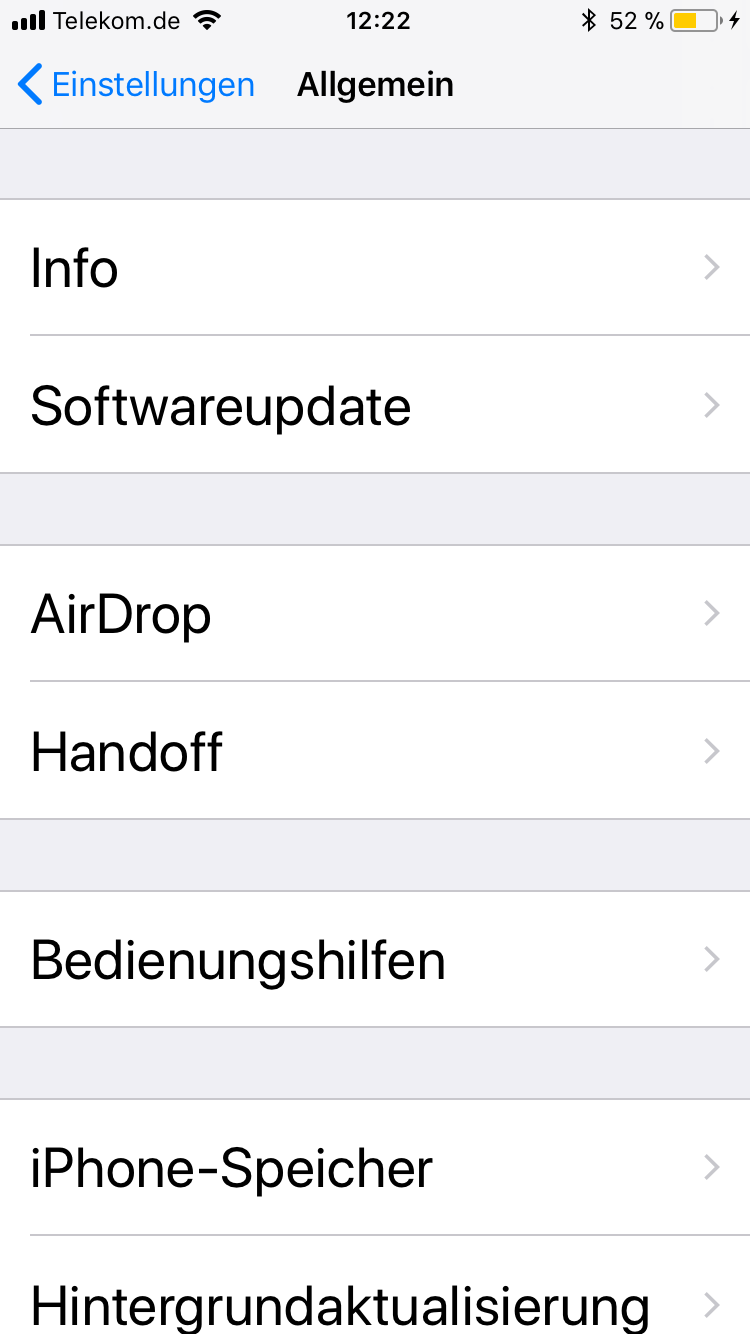Open AirDrop settings

(x=375, y=614)
